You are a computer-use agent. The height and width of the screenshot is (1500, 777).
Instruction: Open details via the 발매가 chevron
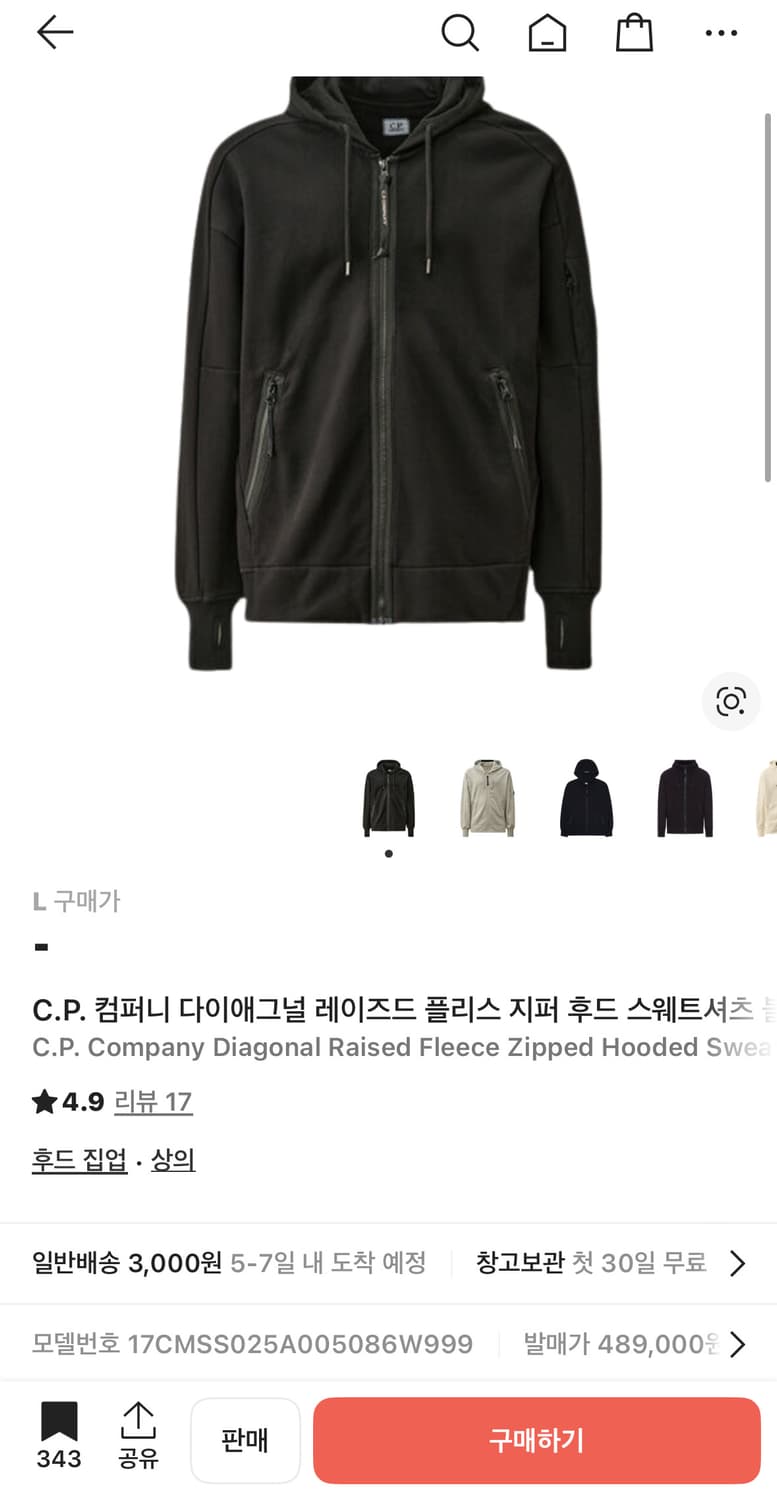pos(738,1344)
